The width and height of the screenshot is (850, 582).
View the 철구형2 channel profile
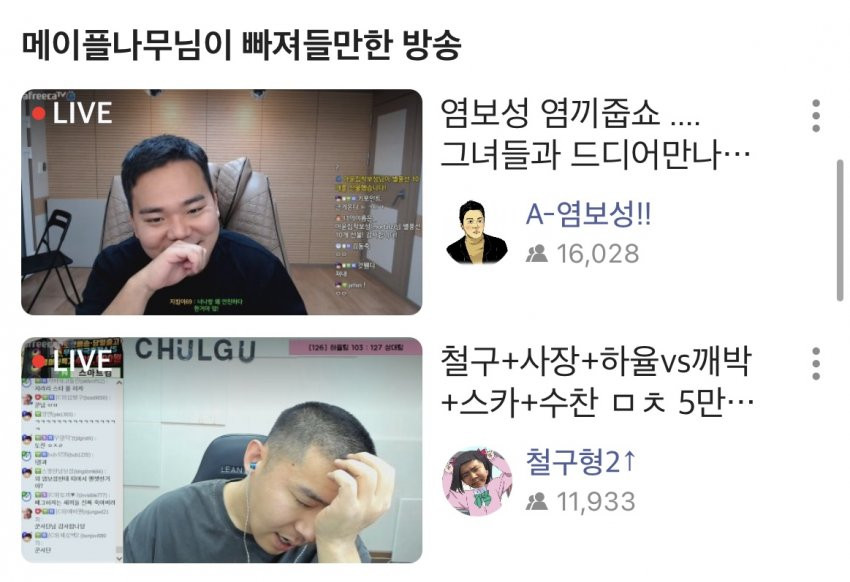pyautogui.click(x=477, y=480)
